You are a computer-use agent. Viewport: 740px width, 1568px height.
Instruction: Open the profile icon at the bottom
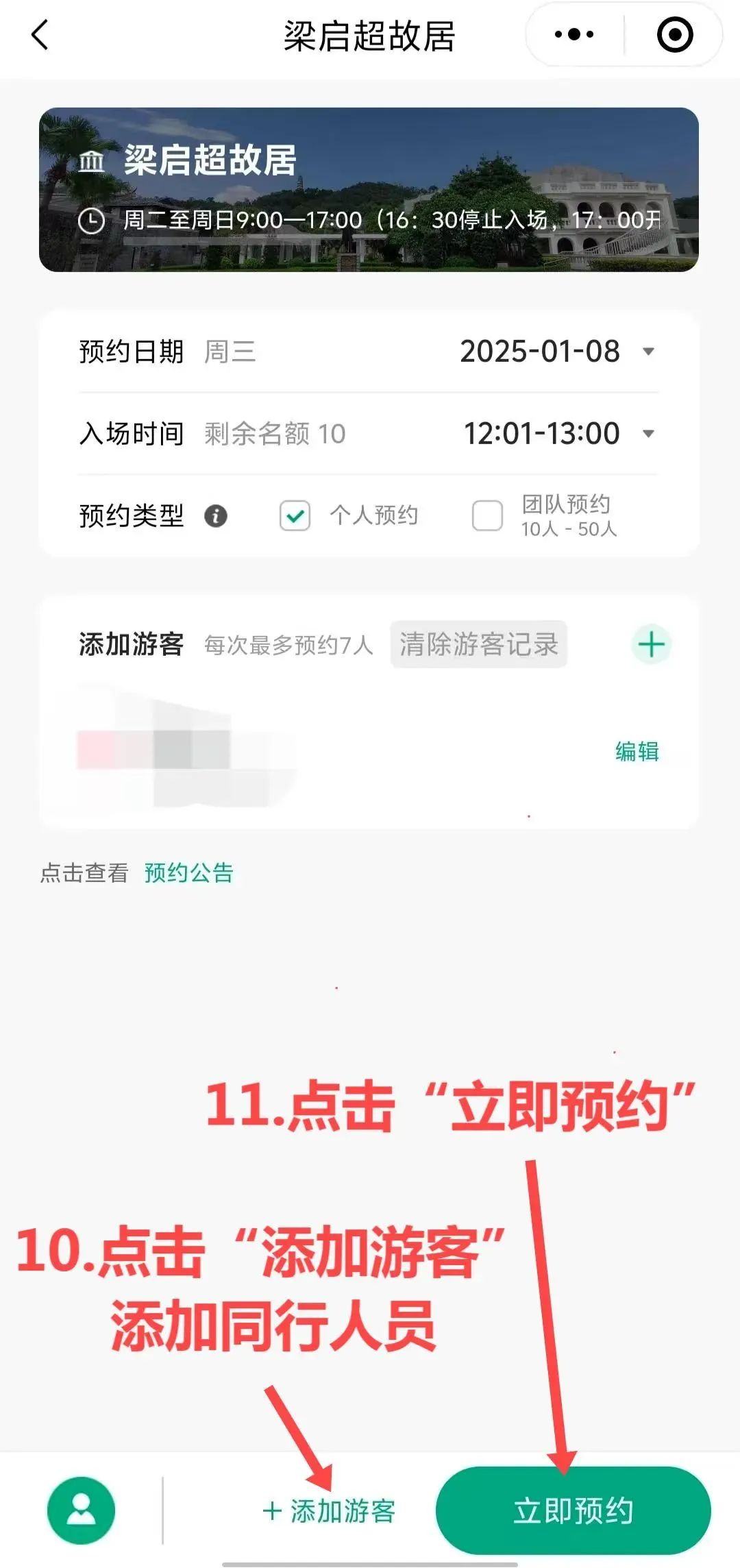(x=81, y=1510)
